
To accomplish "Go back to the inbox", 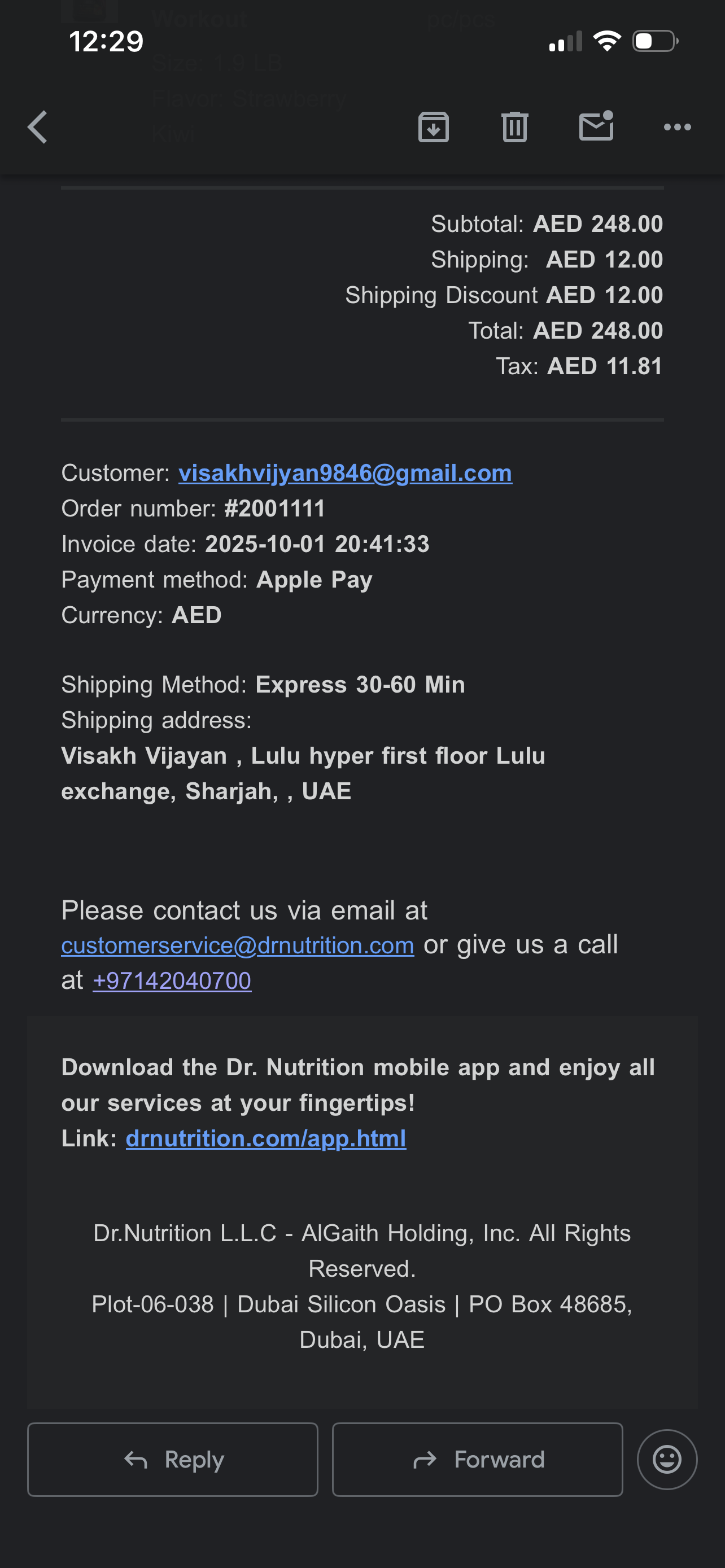I will coord(38,127).
